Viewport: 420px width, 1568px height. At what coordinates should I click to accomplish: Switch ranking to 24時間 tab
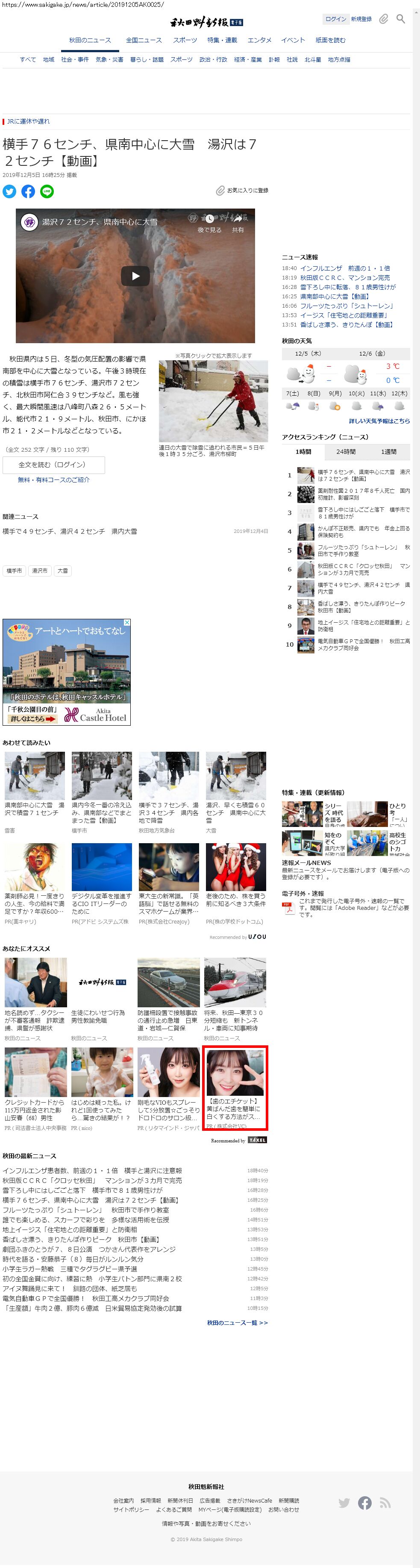pos(346,452)
